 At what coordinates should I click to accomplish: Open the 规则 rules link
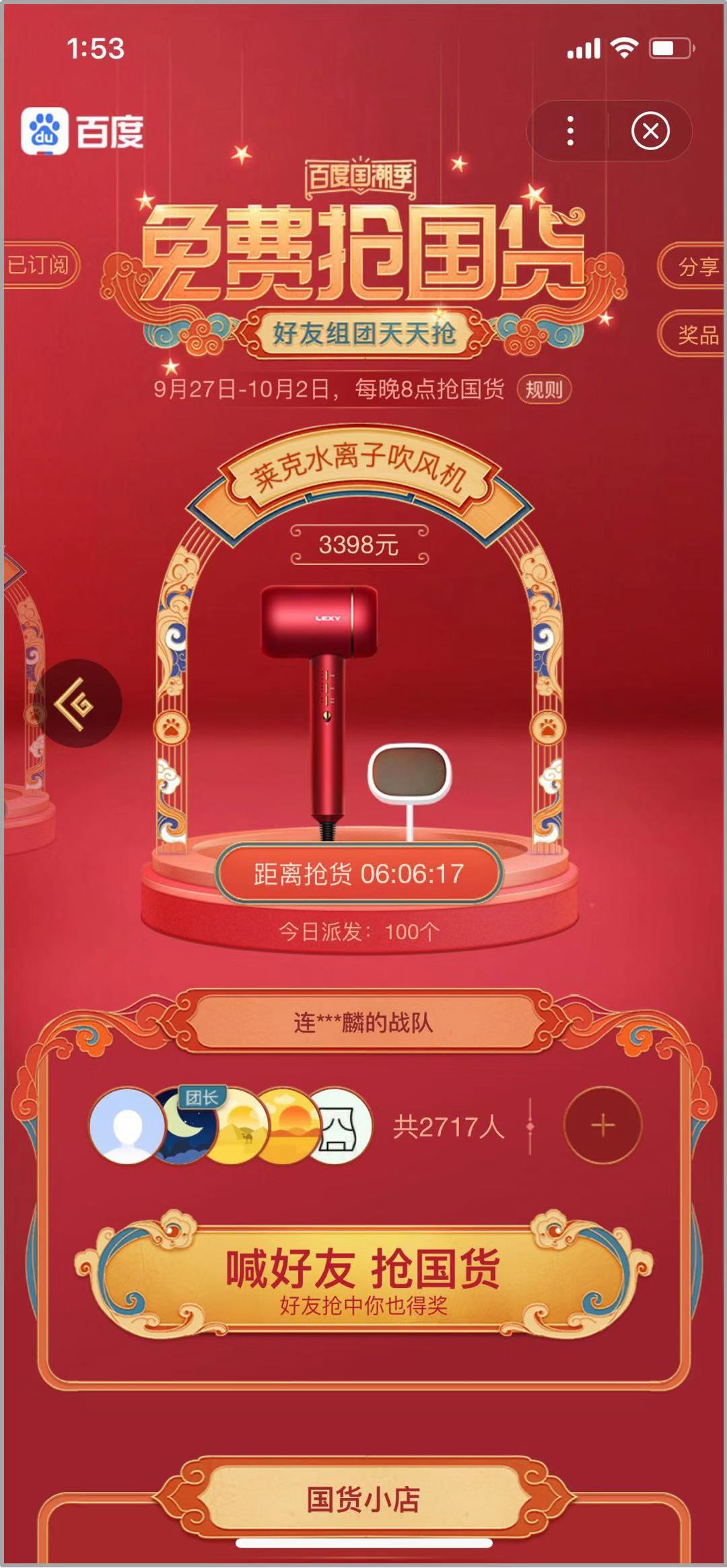click(x=543, y=389)
